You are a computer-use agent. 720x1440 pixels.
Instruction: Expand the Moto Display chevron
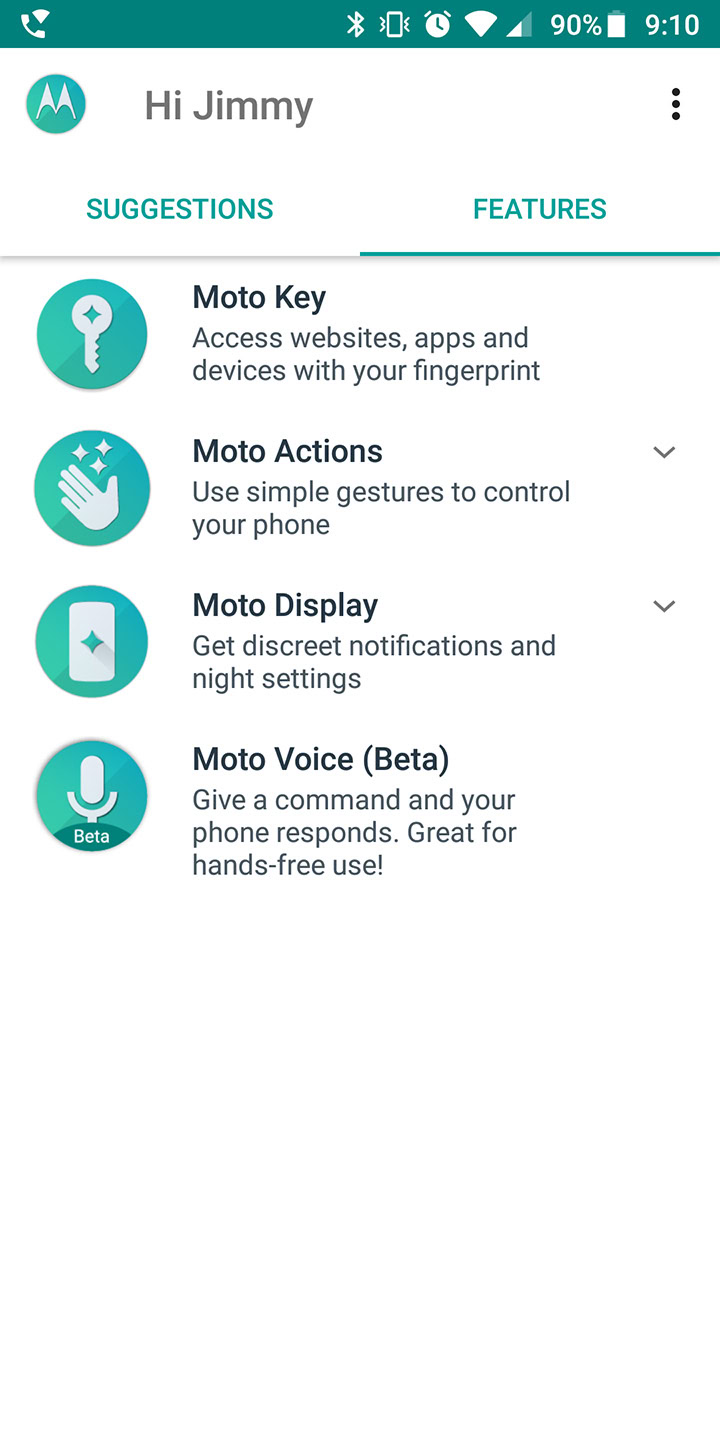[x=664, y=606]
